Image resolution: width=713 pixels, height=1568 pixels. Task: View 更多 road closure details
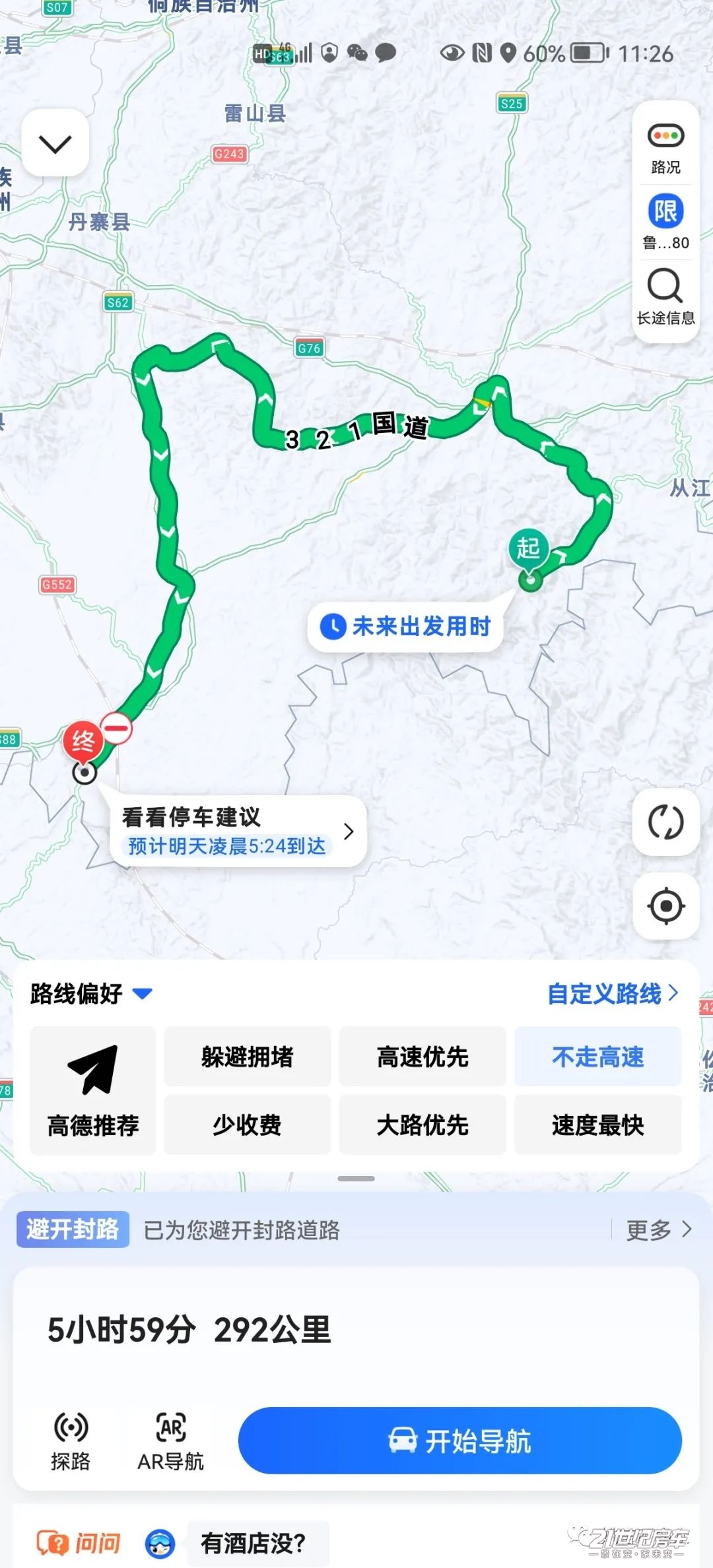coord(658,1229)
